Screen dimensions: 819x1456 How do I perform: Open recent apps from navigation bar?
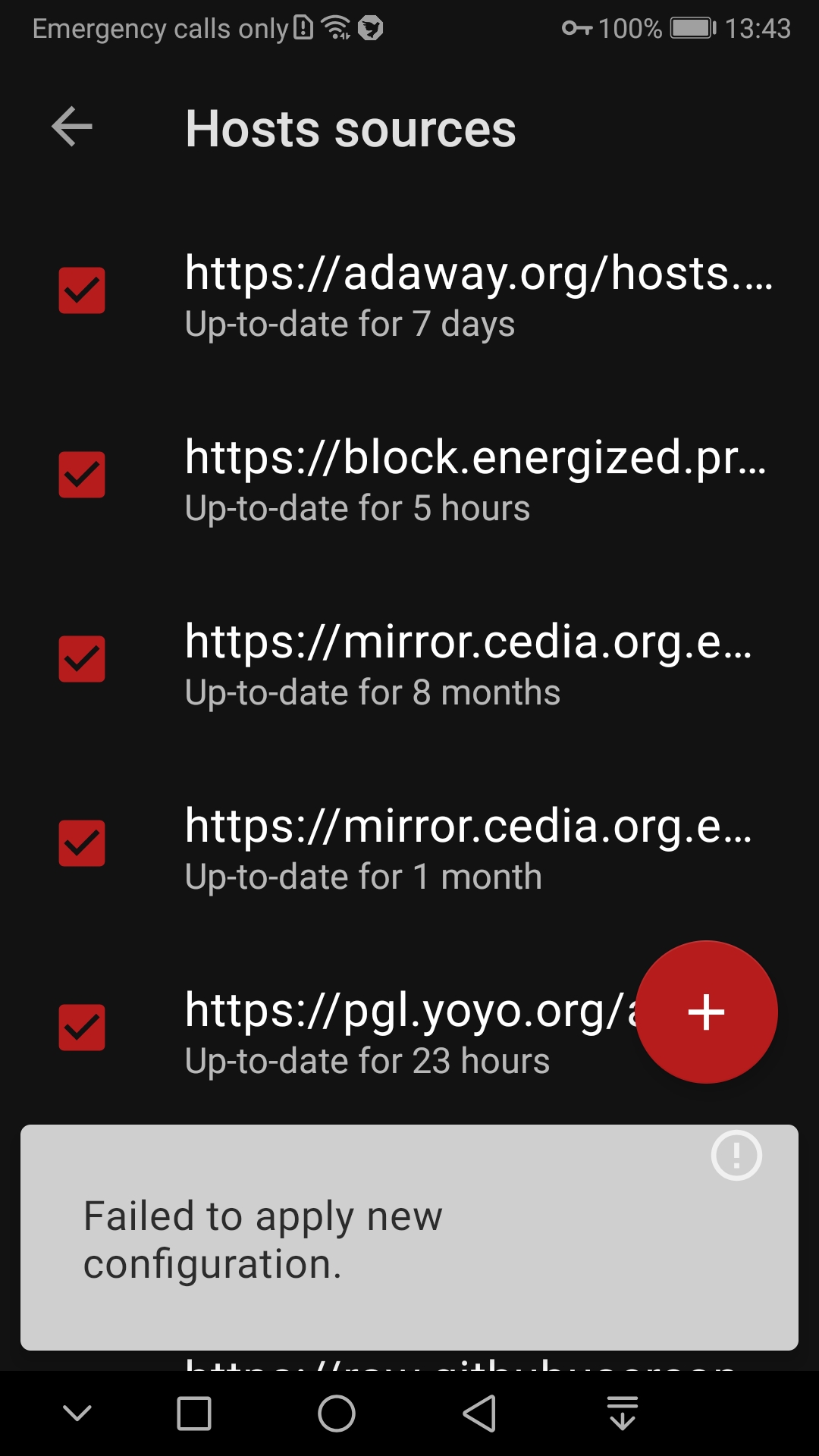pos(194,1414)
